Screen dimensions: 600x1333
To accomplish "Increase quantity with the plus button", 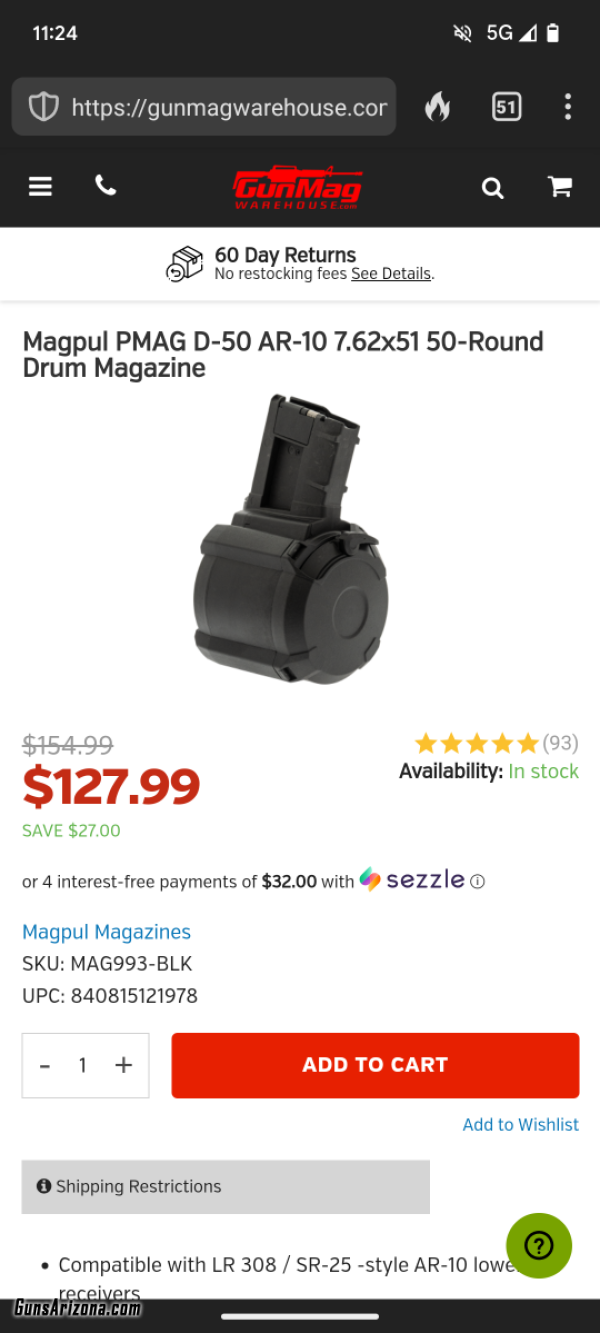I will 124,1066.
